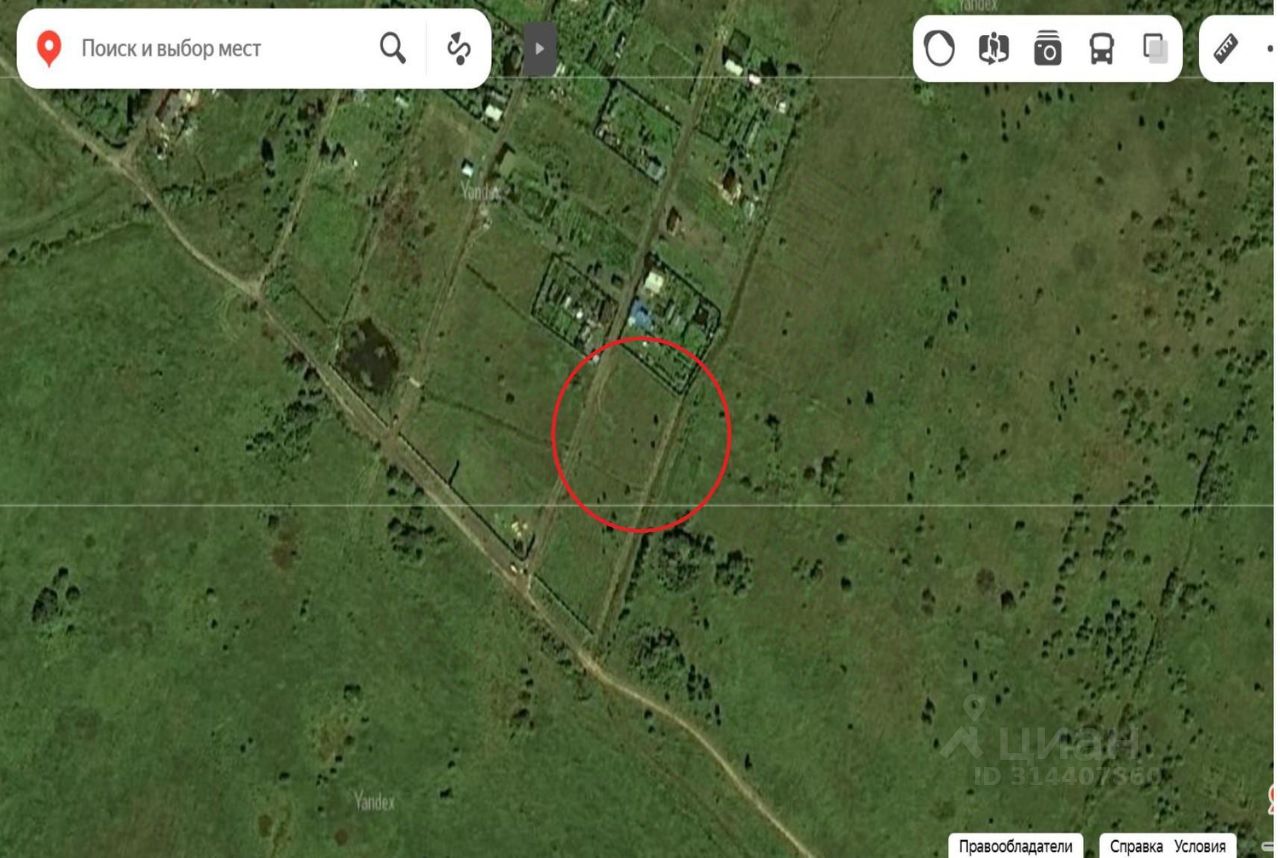
Task: Open street panoramas
Action: click(x=993, y=48)
